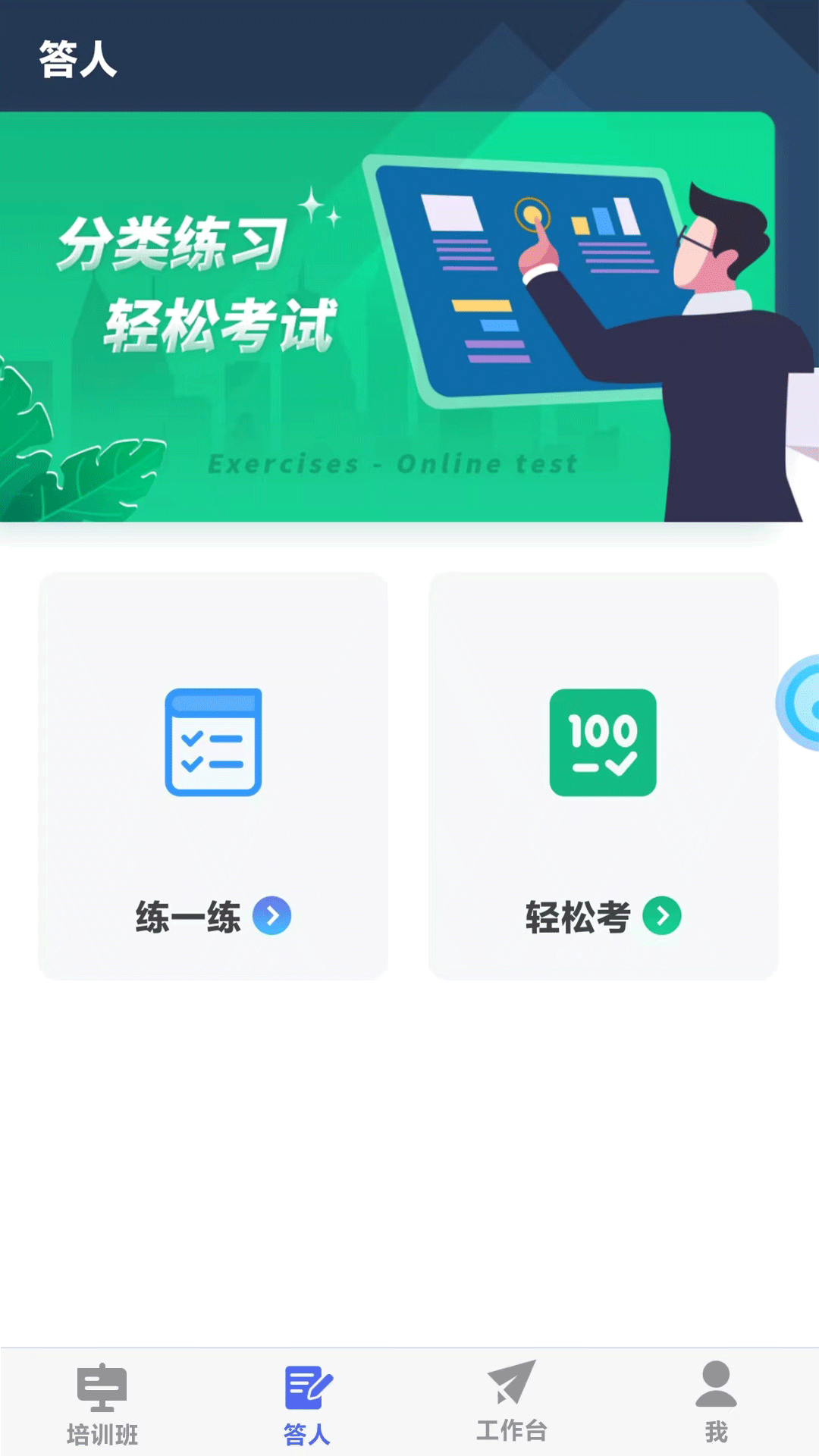
Task: Open the 分类练习 轻松考试 banner
Action: [387, 317]
